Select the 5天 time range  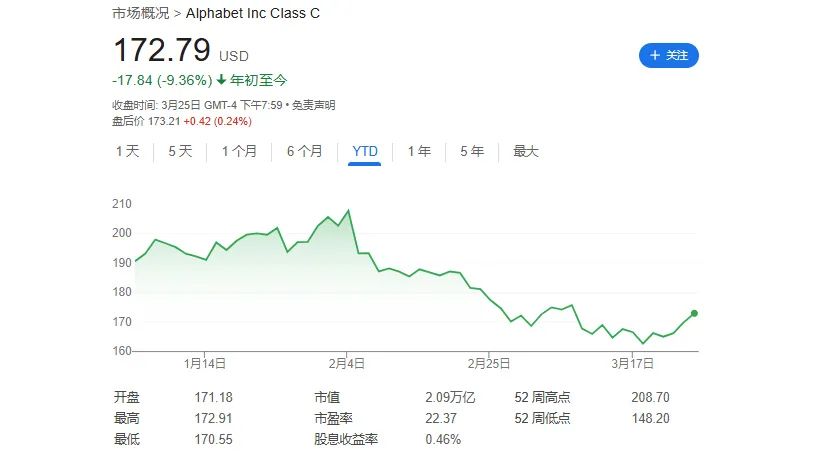180,152
